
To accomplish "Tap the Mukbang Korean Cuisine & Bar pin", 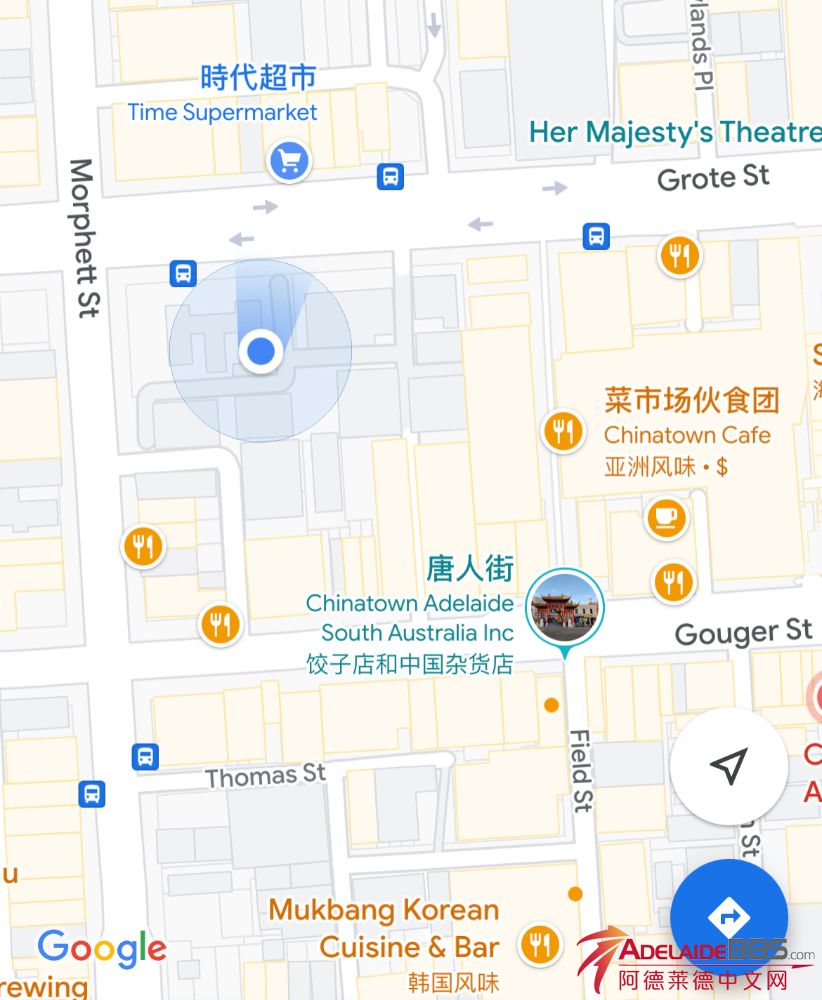I will pos(540,944).
